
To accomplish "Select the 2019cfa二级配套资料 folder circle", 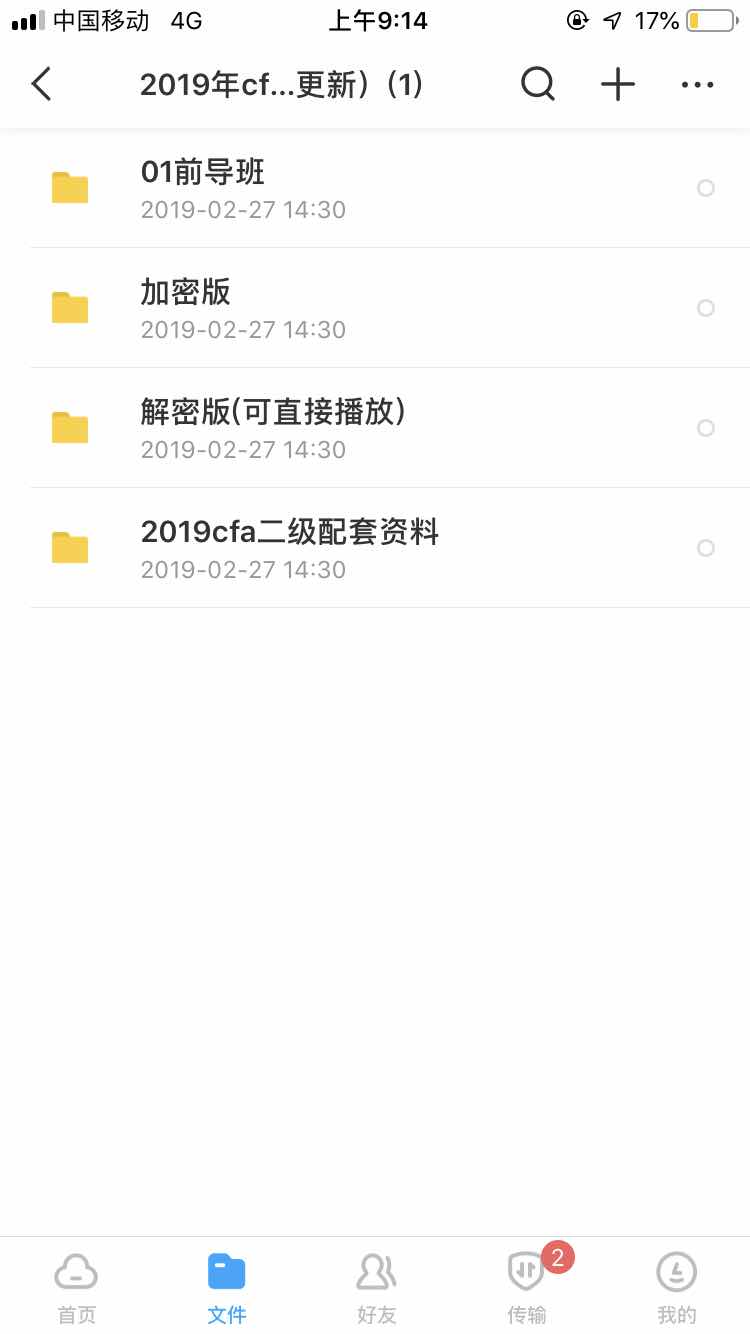I will [x=705, y=548].
